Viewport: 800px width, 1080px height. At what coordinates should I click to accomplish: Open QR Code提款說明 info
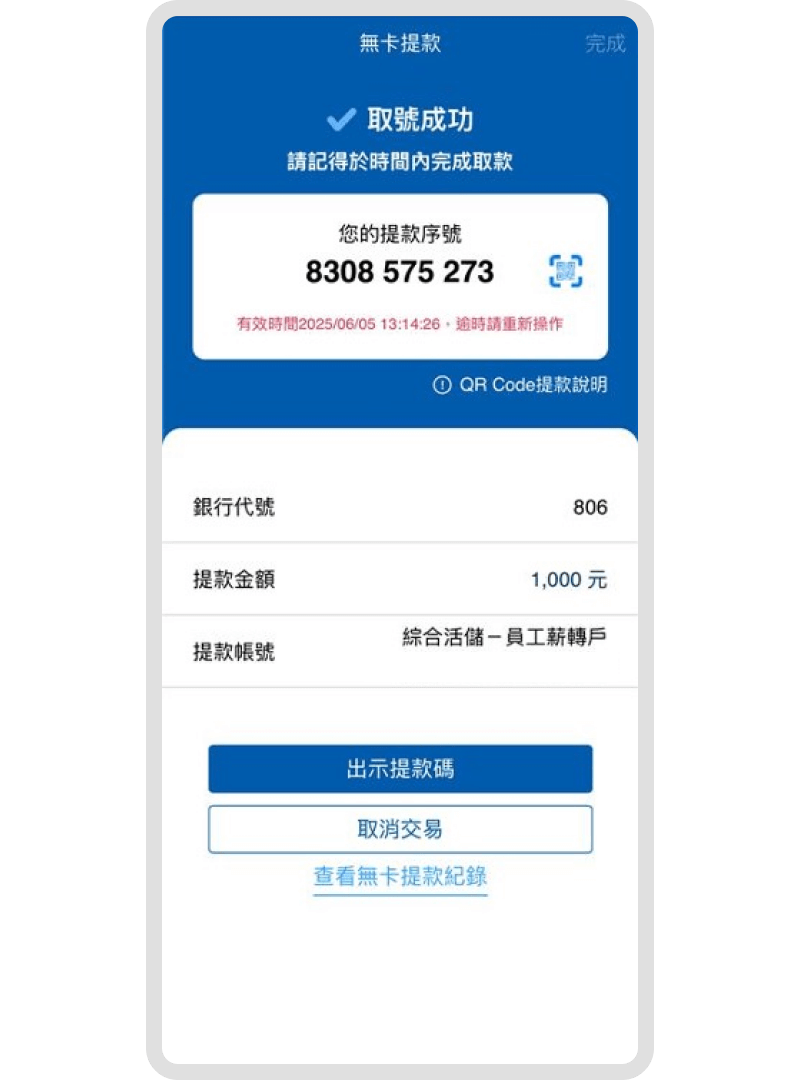(x=520, y=385)
